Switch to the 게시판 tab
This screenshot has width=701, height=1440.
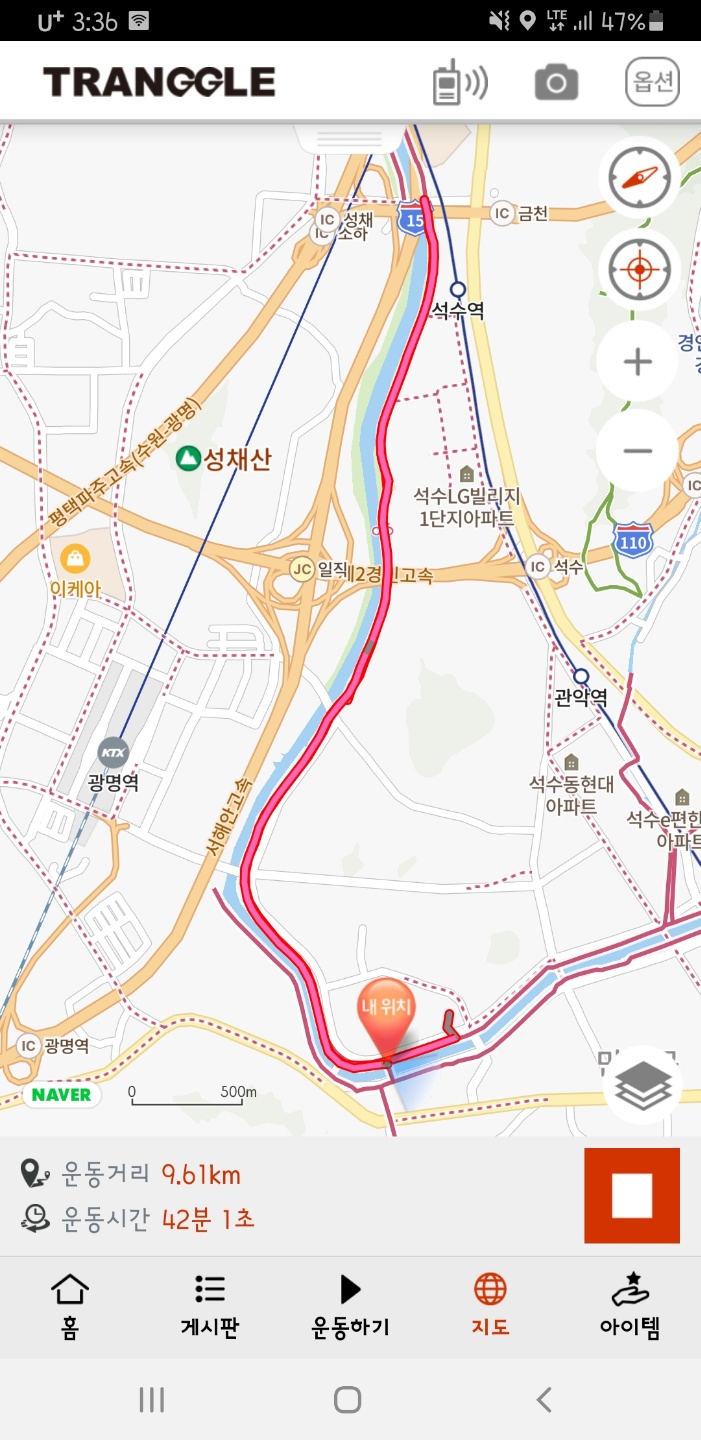210,1306
